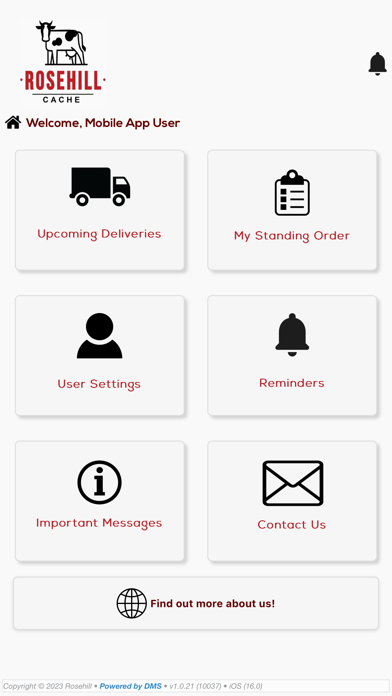This screenshot has width=392, height=696.
Task: Select the Contact Us tile
Action: pyautogui.click(x=292, y=501)
